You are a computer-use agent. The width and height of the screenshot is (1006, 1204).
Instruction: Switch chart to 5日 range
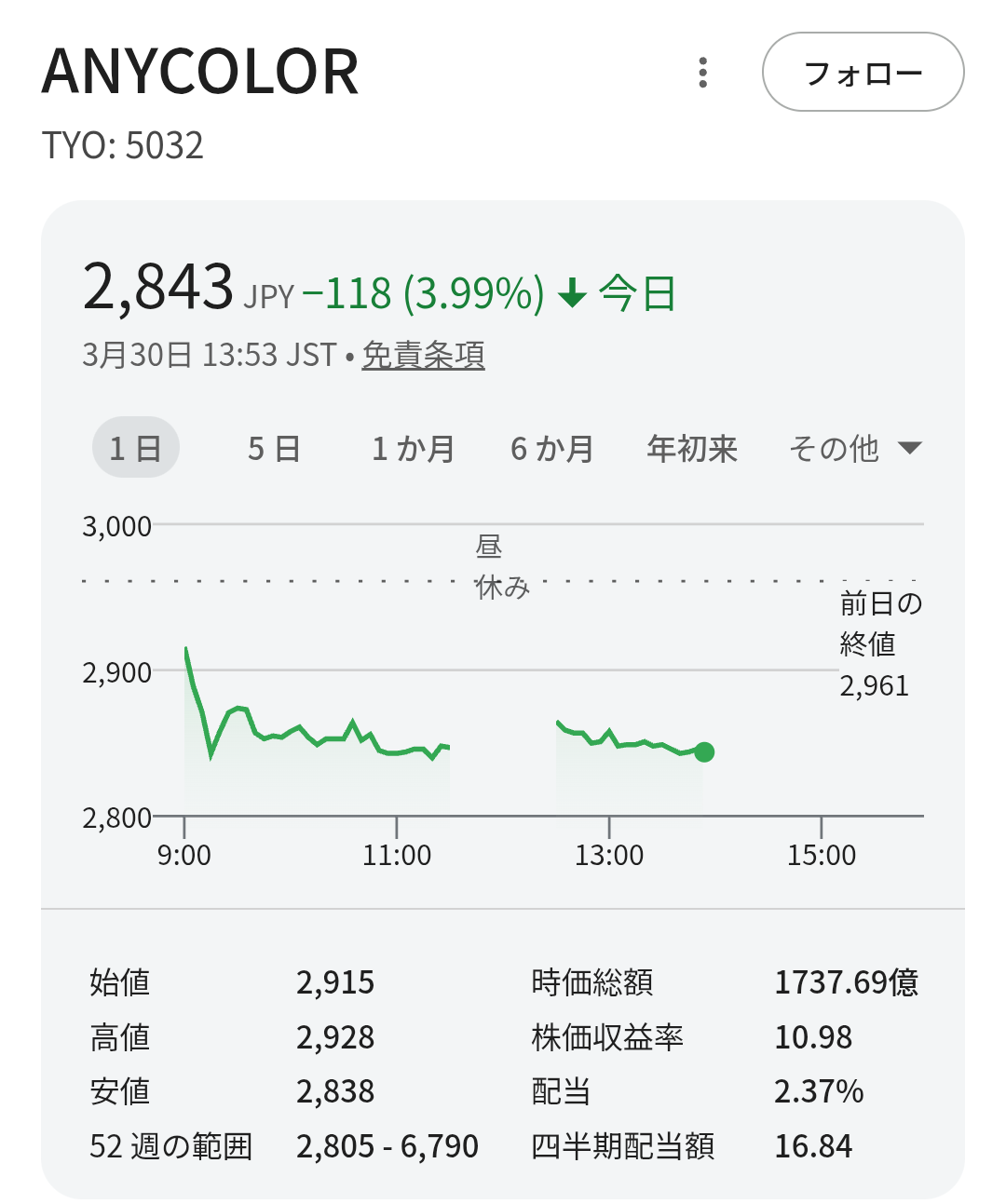pos(274,448)
